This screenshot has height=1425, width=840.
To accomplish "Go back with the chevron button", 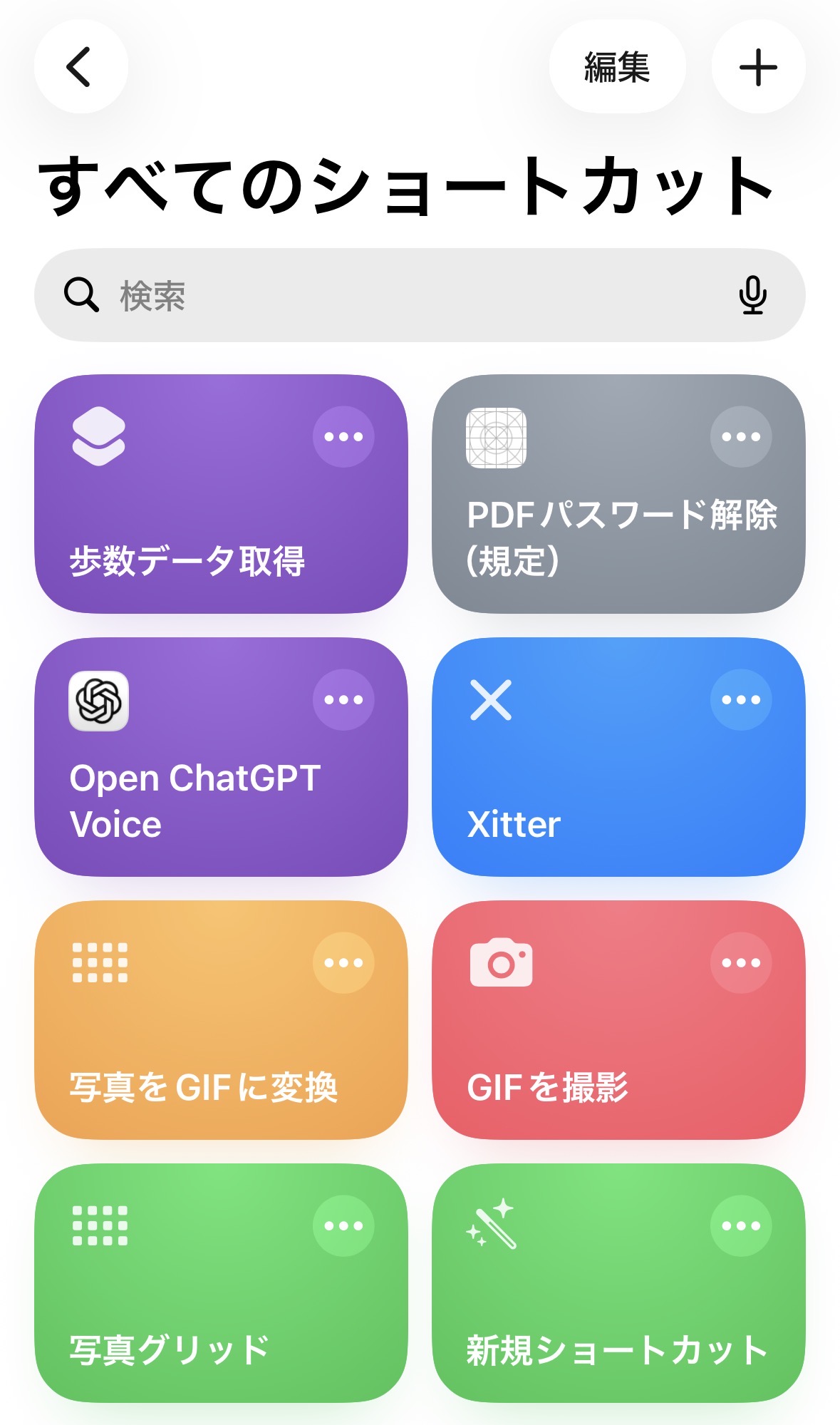I will 80,66.
